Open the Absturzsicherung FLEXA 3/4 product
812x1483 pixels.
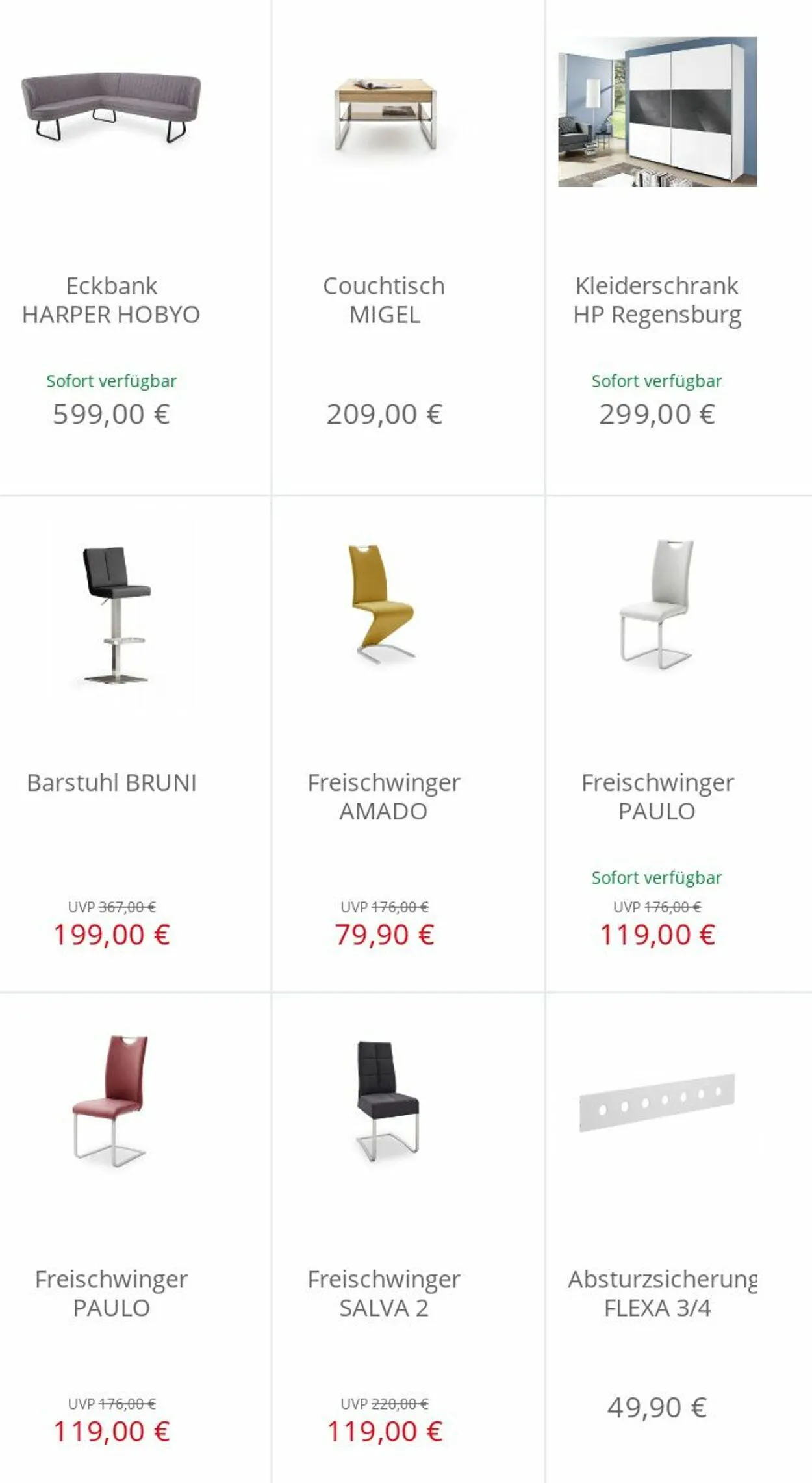pyautogui.click(x=679, y=1238)
